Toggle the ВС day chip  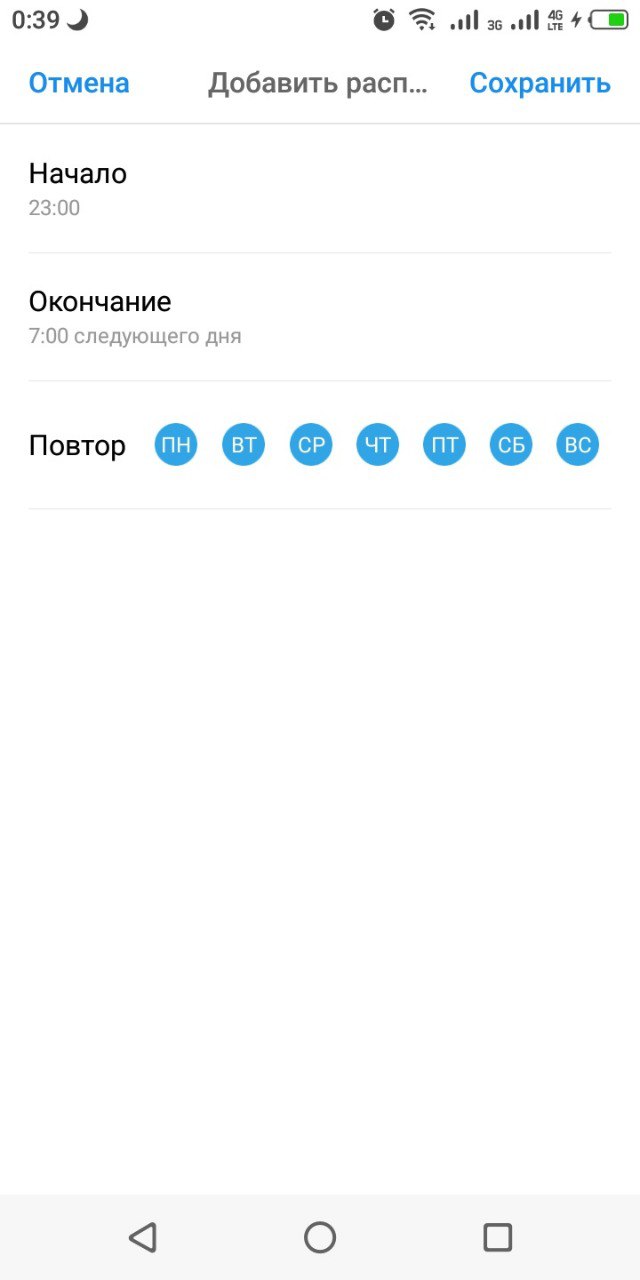point(578,445)
